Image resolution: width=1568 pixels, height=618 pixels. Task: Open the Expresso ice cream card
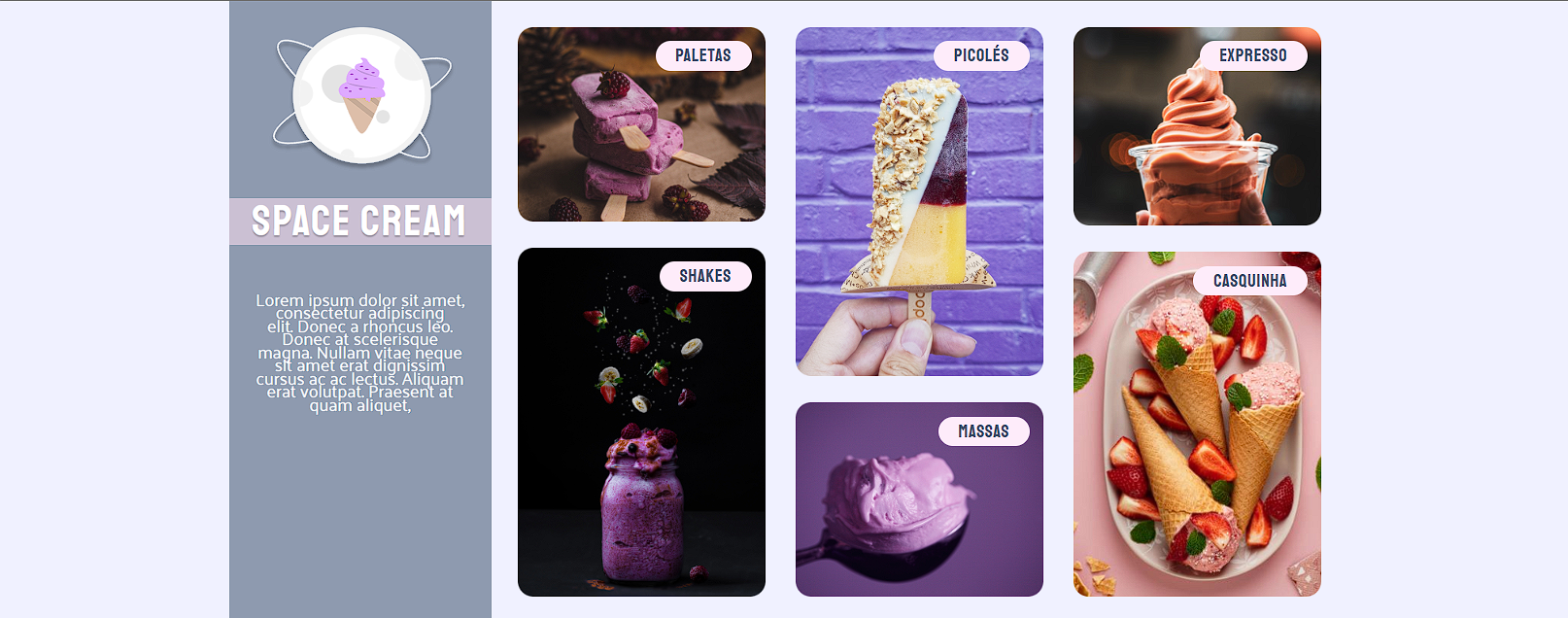click(1197, 126)
